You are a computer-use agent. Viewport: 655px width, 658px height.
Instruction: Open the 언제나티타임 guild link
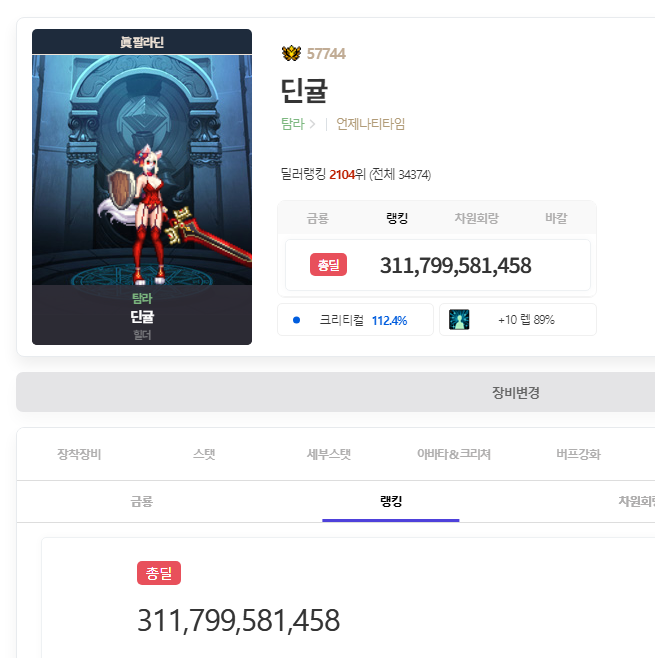tap(370, 125)
